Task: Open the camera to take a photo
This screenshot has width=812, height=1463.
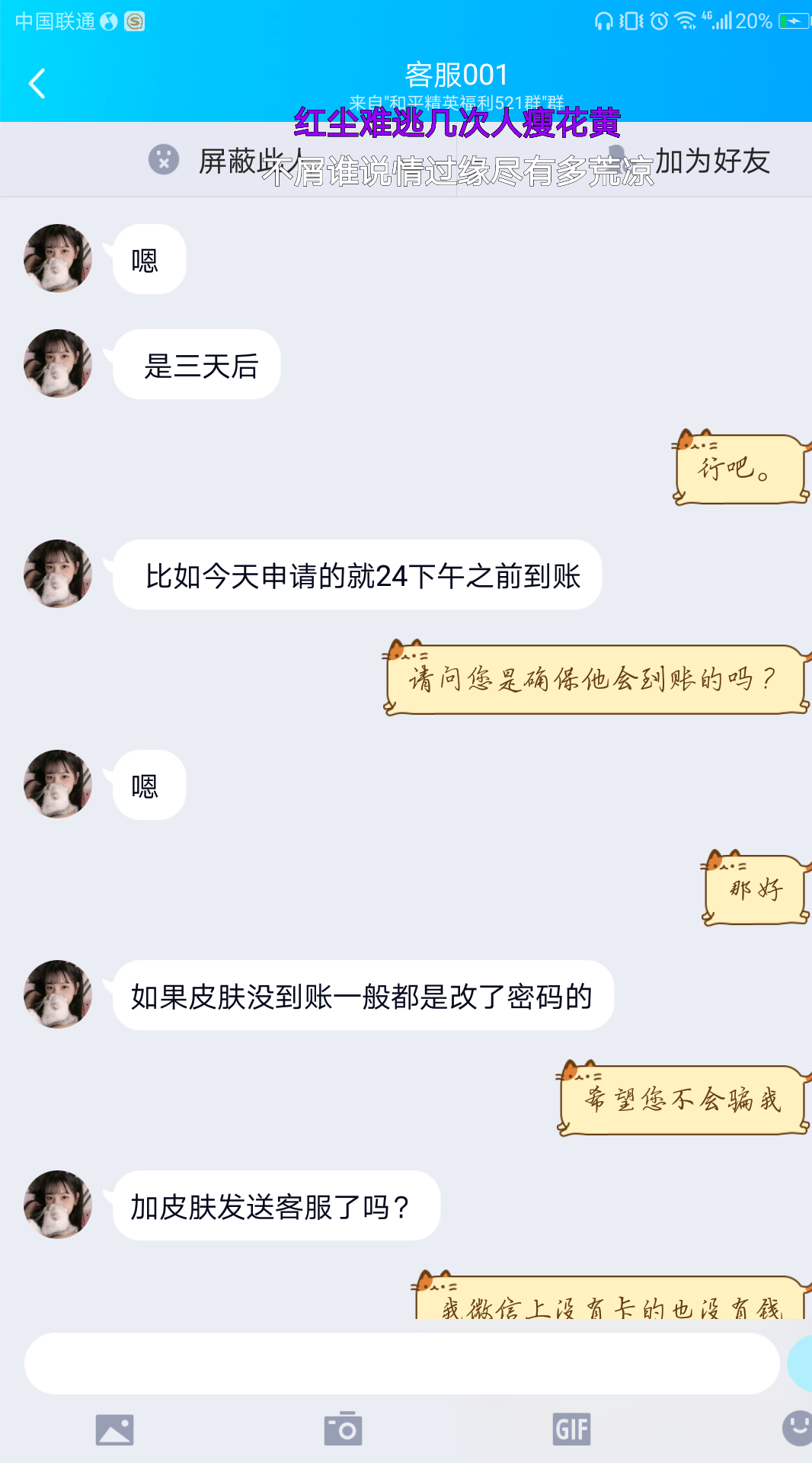Action: coord(343,1429)
